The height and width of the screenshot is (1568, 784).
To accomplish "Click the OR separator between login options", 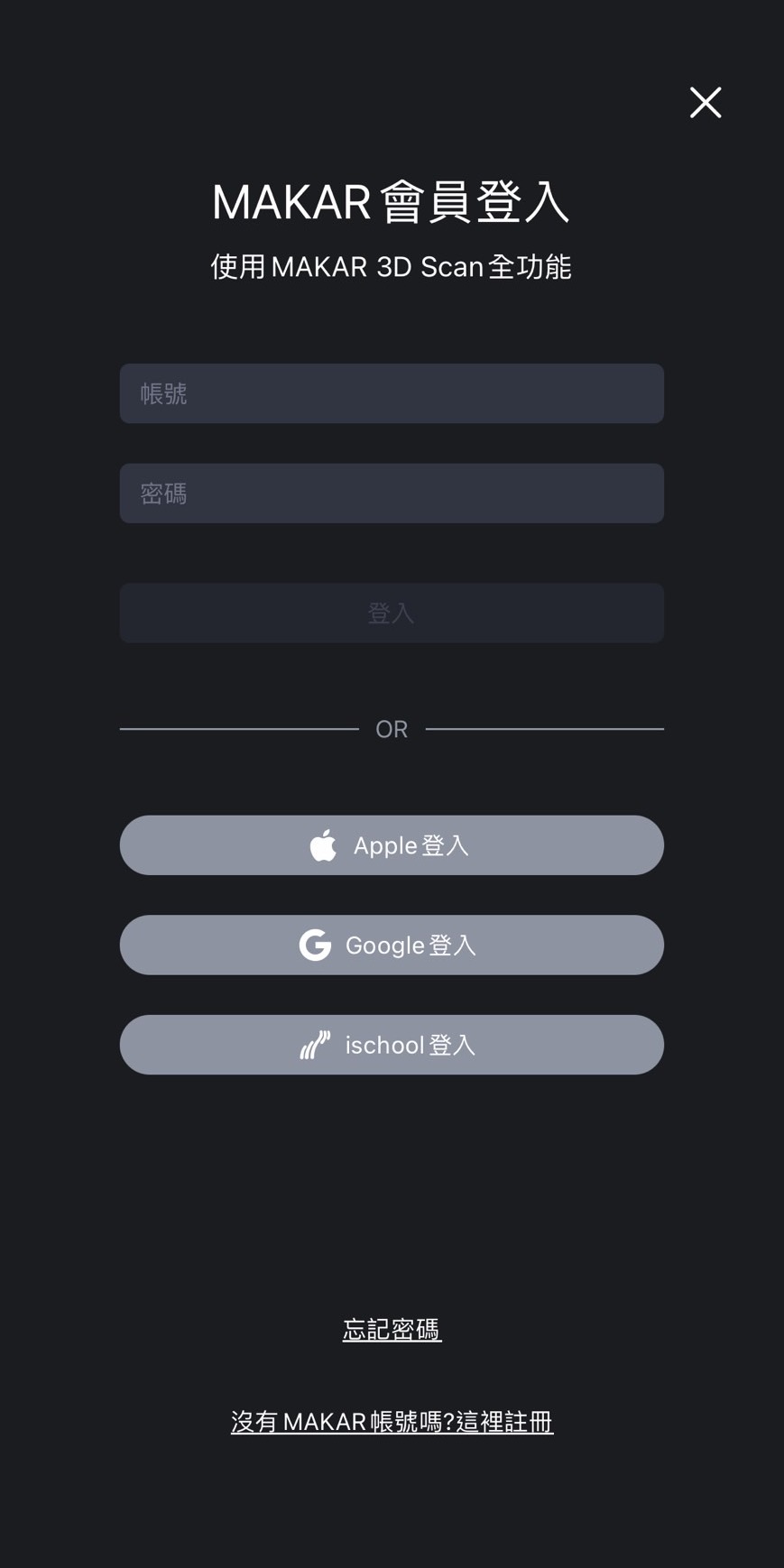I will pyautogui.click(x=392, y=728).
